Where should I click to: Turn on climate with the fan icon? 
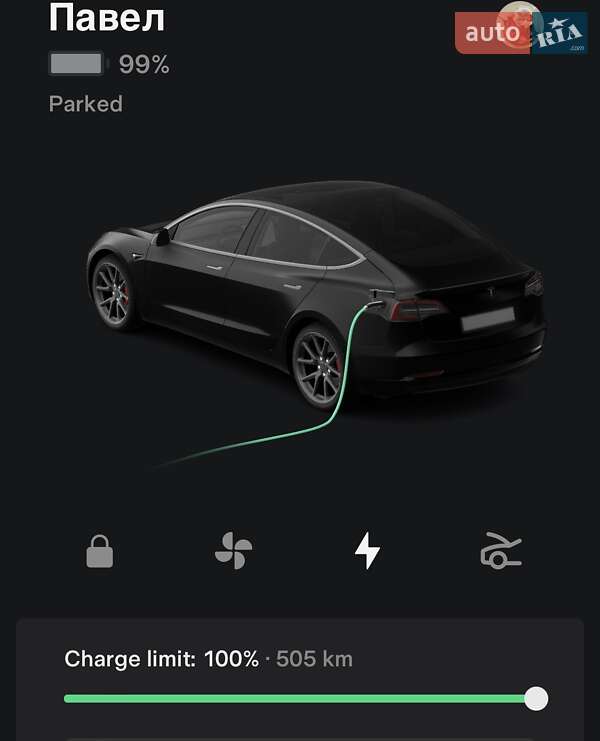click(x=233, y=551)
